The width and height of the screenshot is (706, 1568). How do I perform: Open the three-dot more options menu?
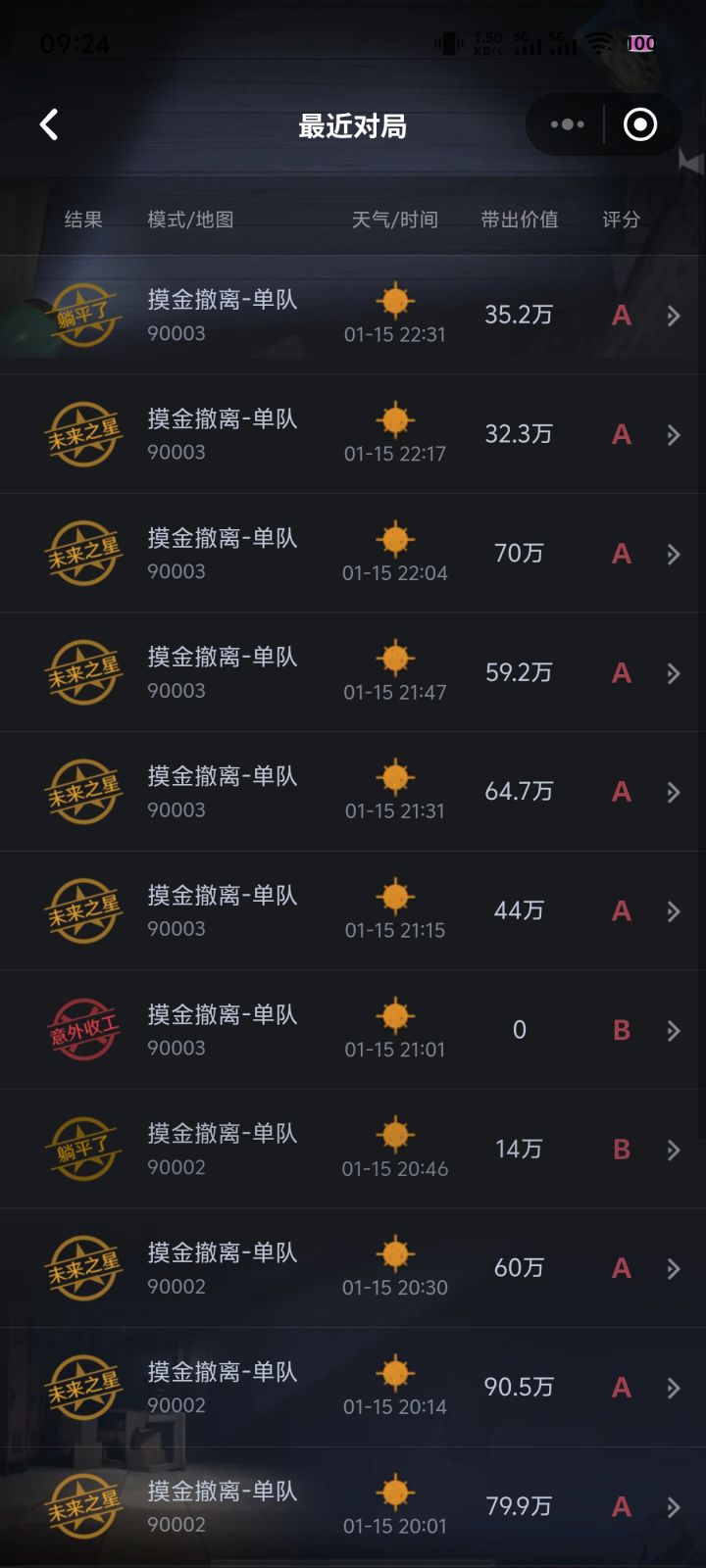pyautogui.click(x=567, y=124)
